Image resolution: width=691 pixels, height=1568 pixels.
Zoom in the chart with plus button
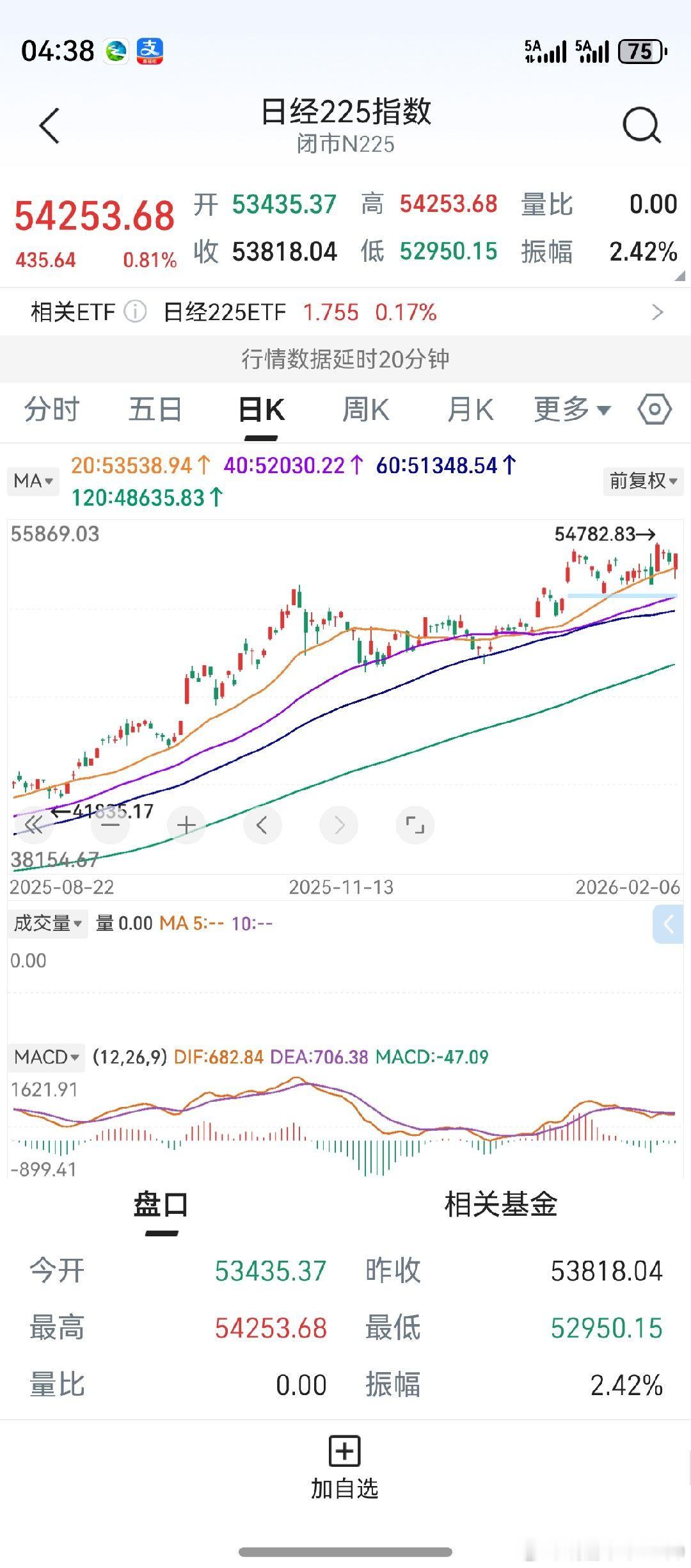tap(186, 825)
